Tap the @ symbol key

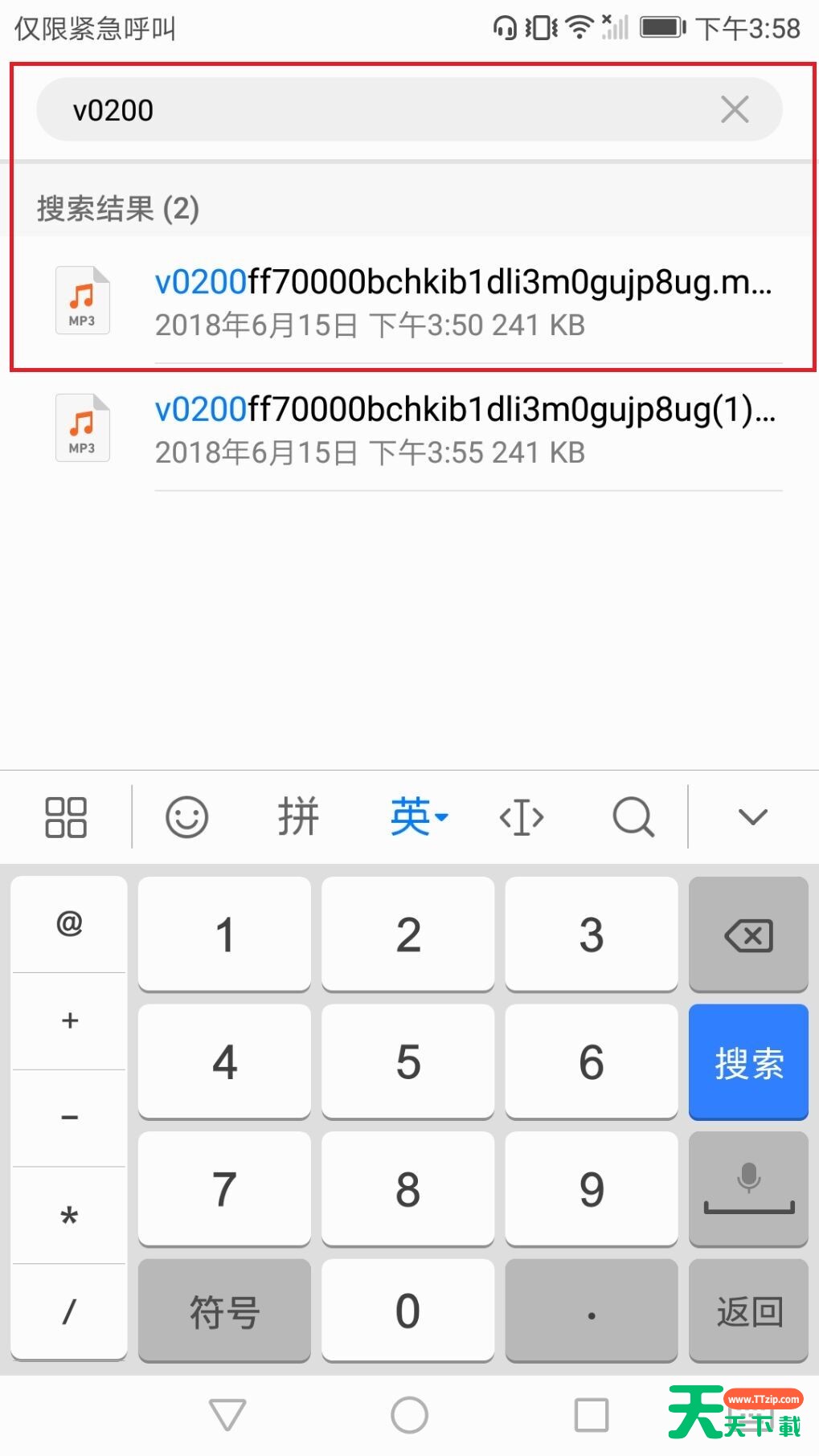69,924
